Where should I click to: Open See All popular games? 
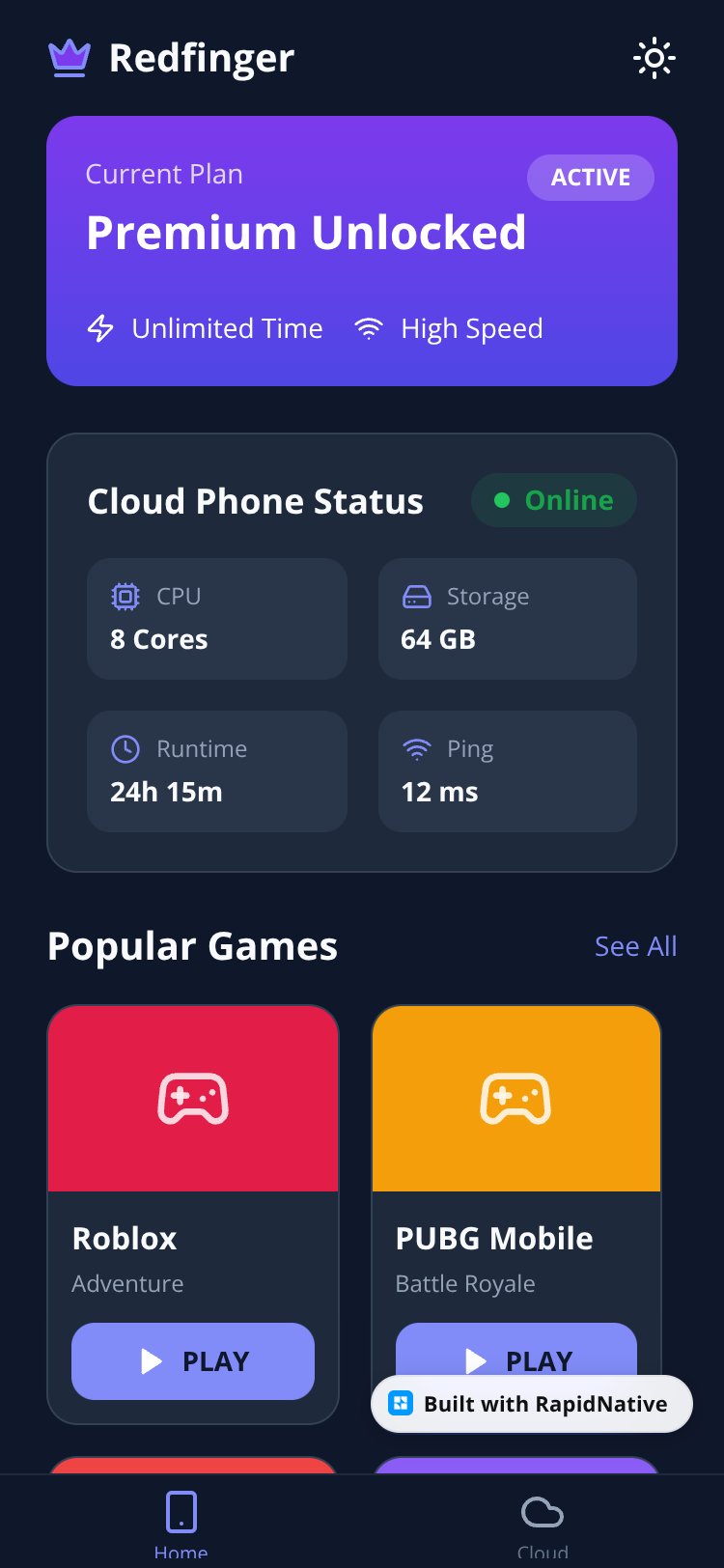(x=635, y=946)
